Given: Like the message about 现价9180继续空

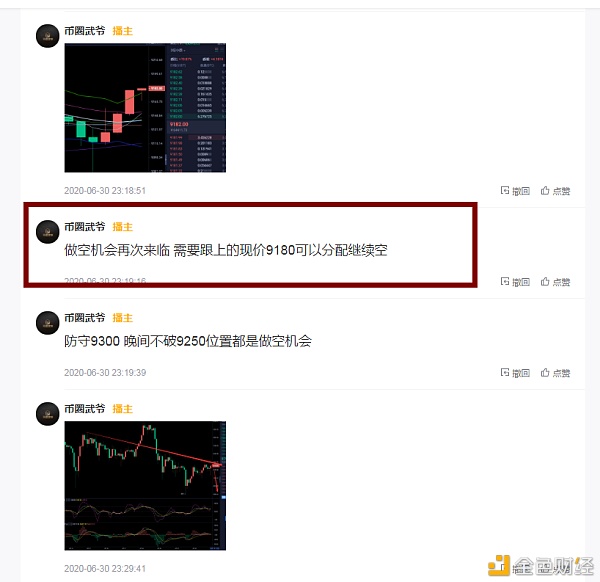Looking at the screenshot, I should pyautogui.click(x=555, y=281).
